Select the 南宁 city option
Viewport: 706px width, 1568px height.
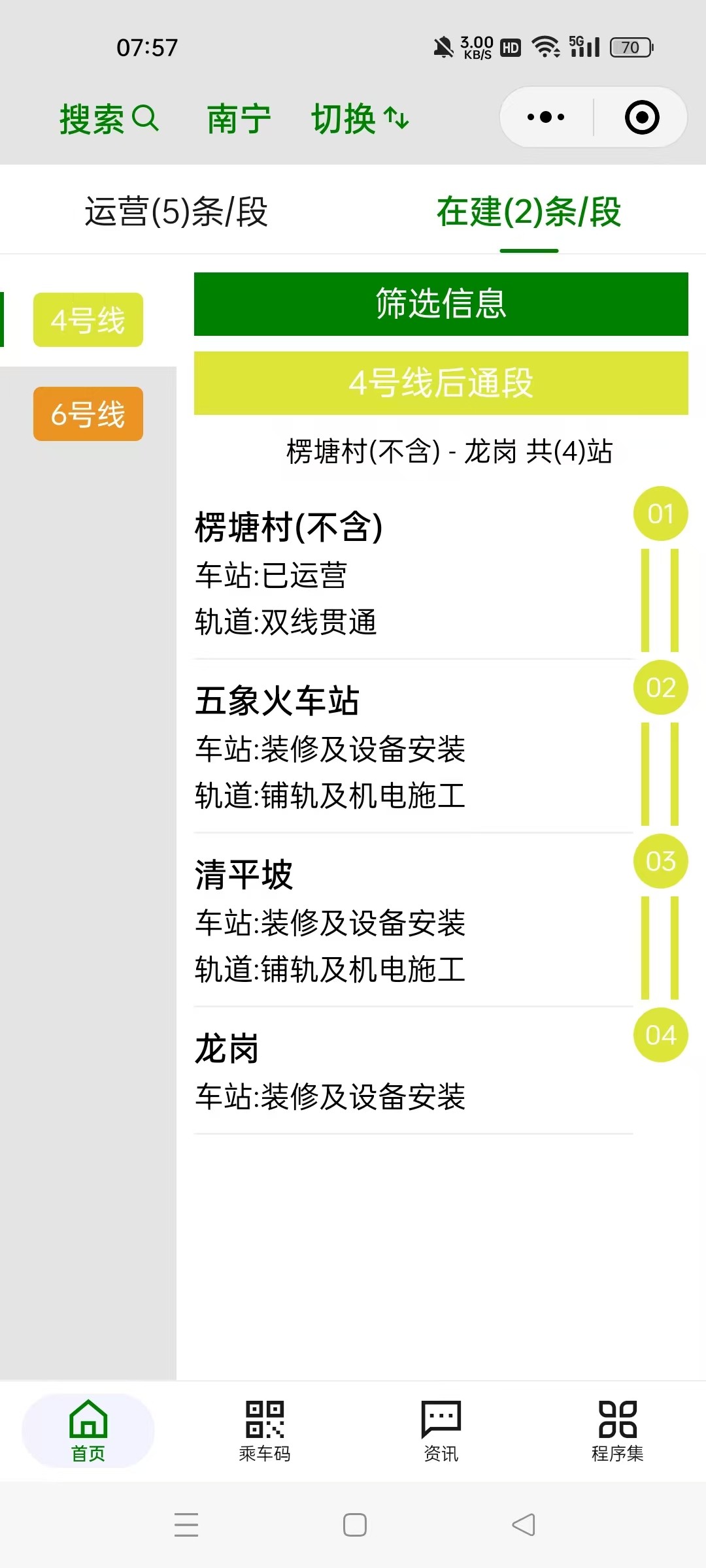(239, 119)
